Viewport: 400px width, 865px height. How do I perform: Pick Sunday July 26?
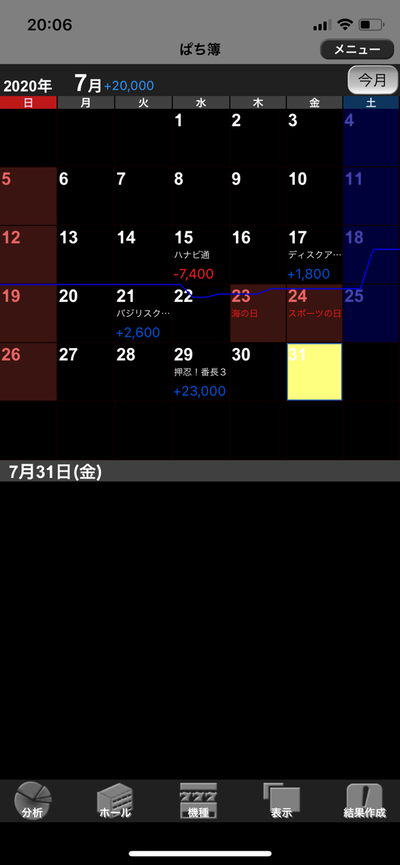pos(28,372)
